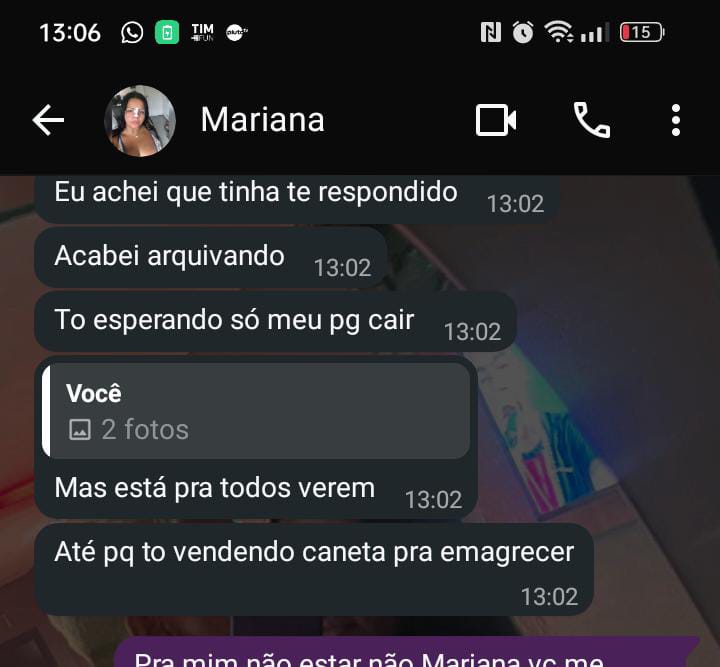Open Mariana's profile picture
The width and height of the screenshot is (720, 667).
point(140,121)
